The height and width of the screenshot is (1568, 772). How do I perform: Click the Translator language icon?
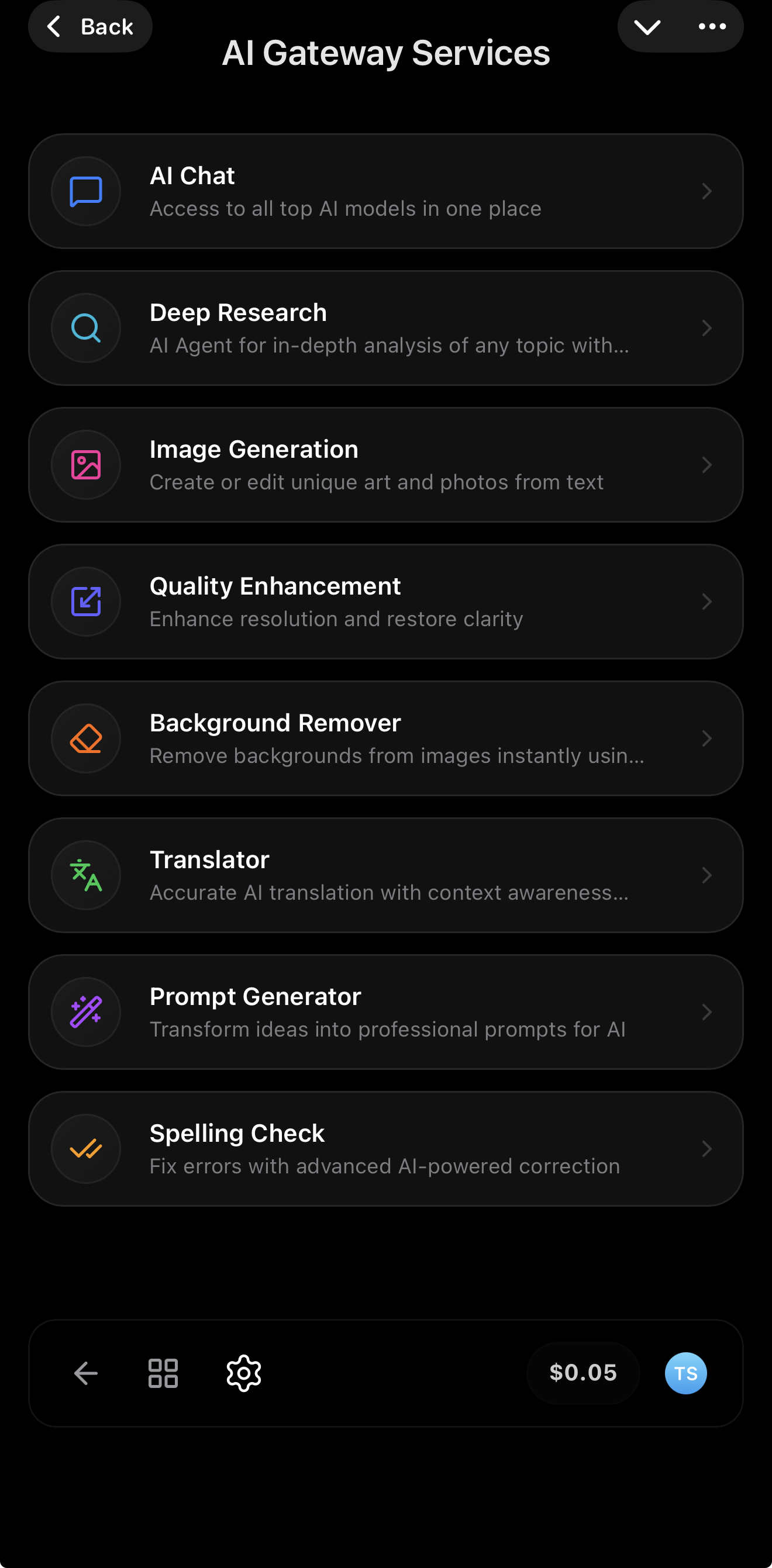point(86,875)
